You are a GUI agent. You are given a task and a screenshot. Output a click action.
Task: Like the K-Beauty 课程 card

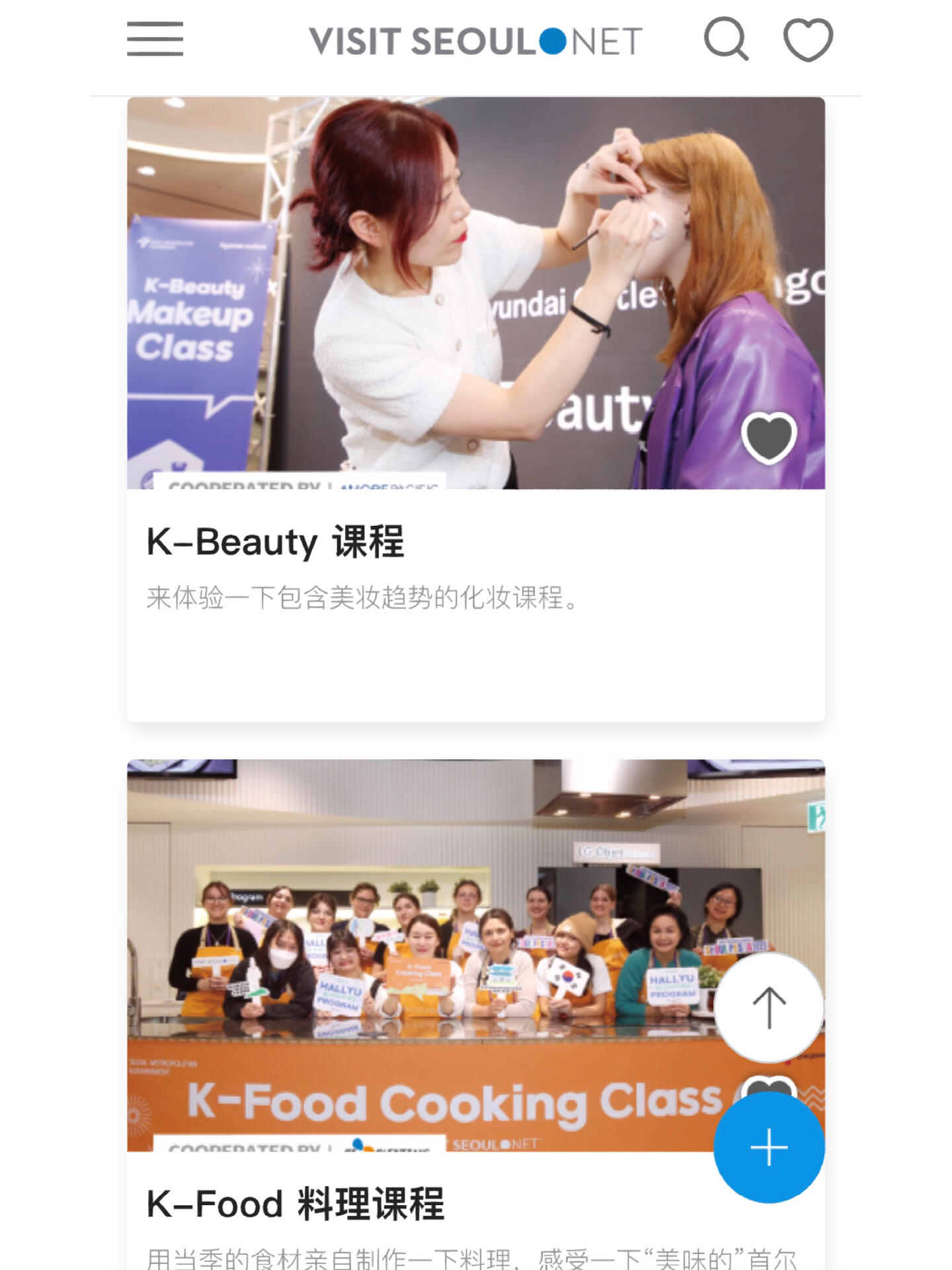(x=768, y=437)
